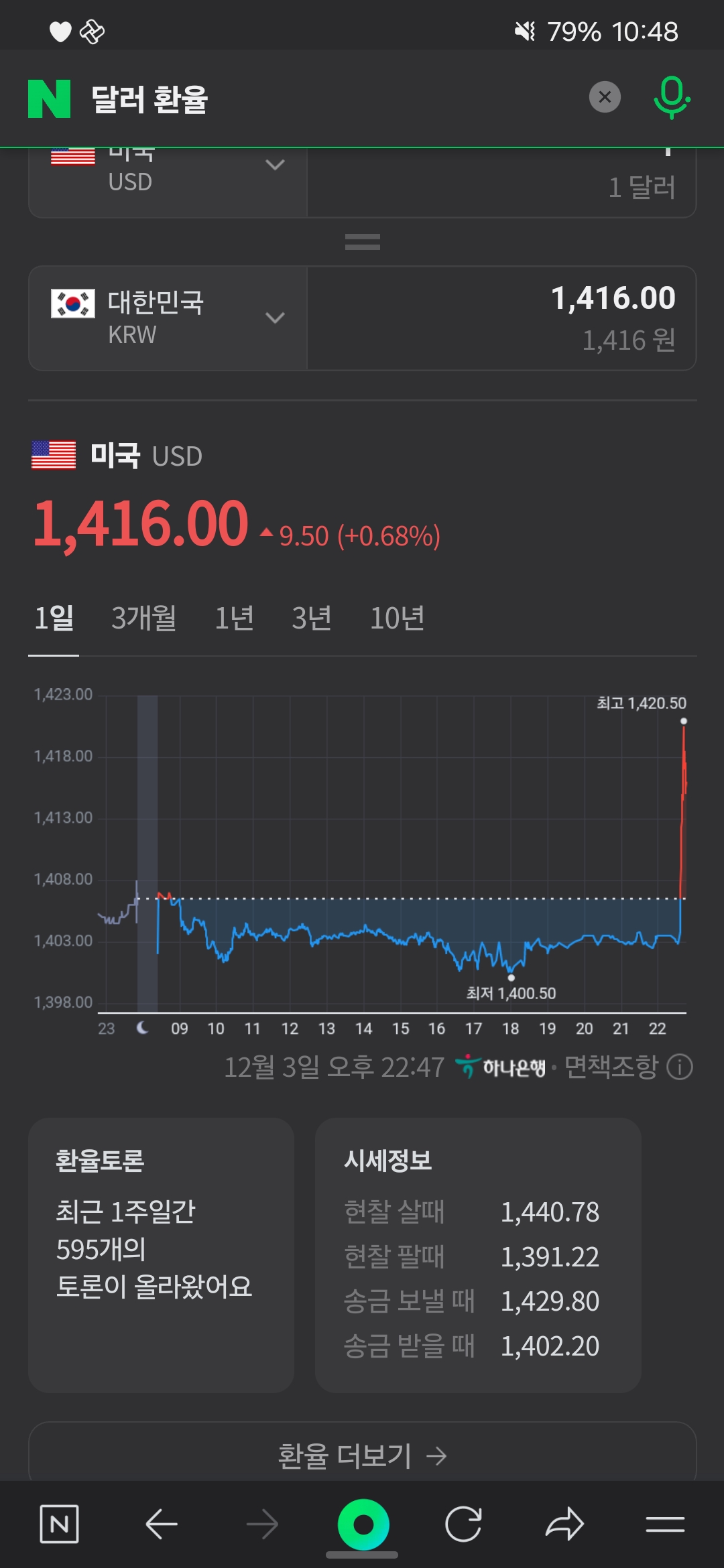The height and width of the screenshot is (1568, 724).
Task: Swap currencies with the equals icon
Action: tap(362, 242)
